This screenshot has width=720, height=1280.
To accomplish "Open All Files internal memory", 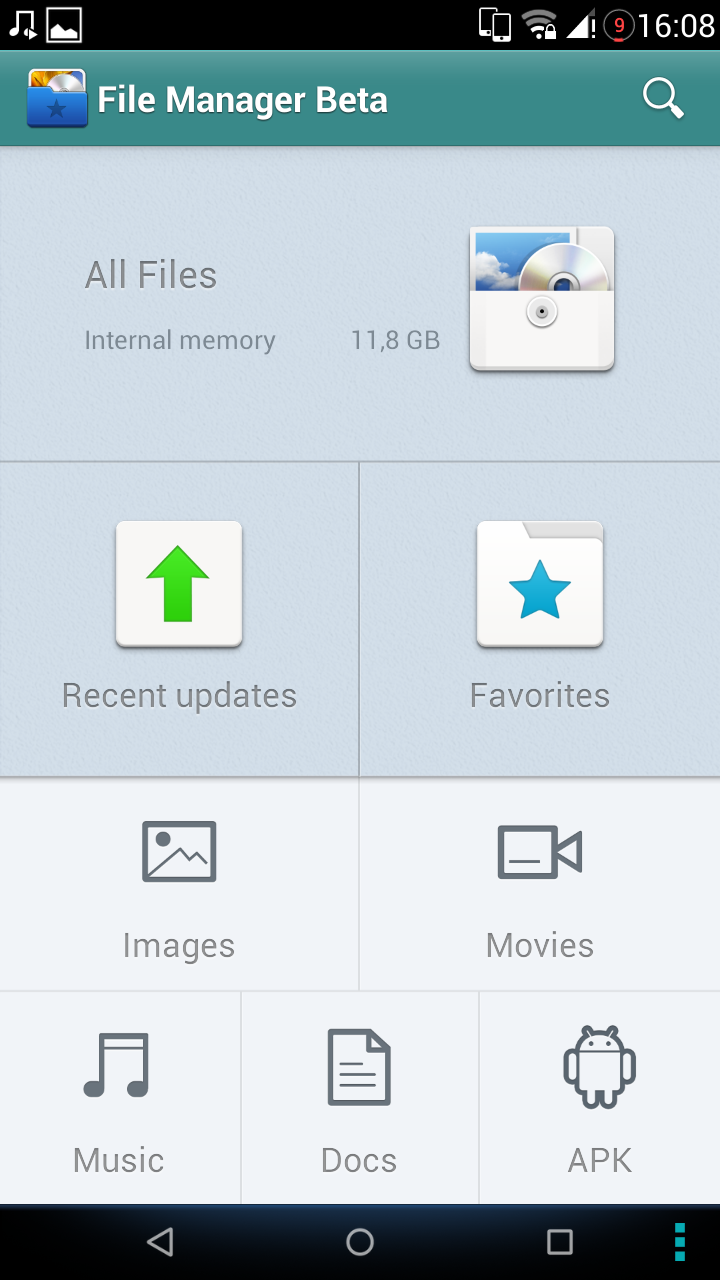I will coord(360,303).
